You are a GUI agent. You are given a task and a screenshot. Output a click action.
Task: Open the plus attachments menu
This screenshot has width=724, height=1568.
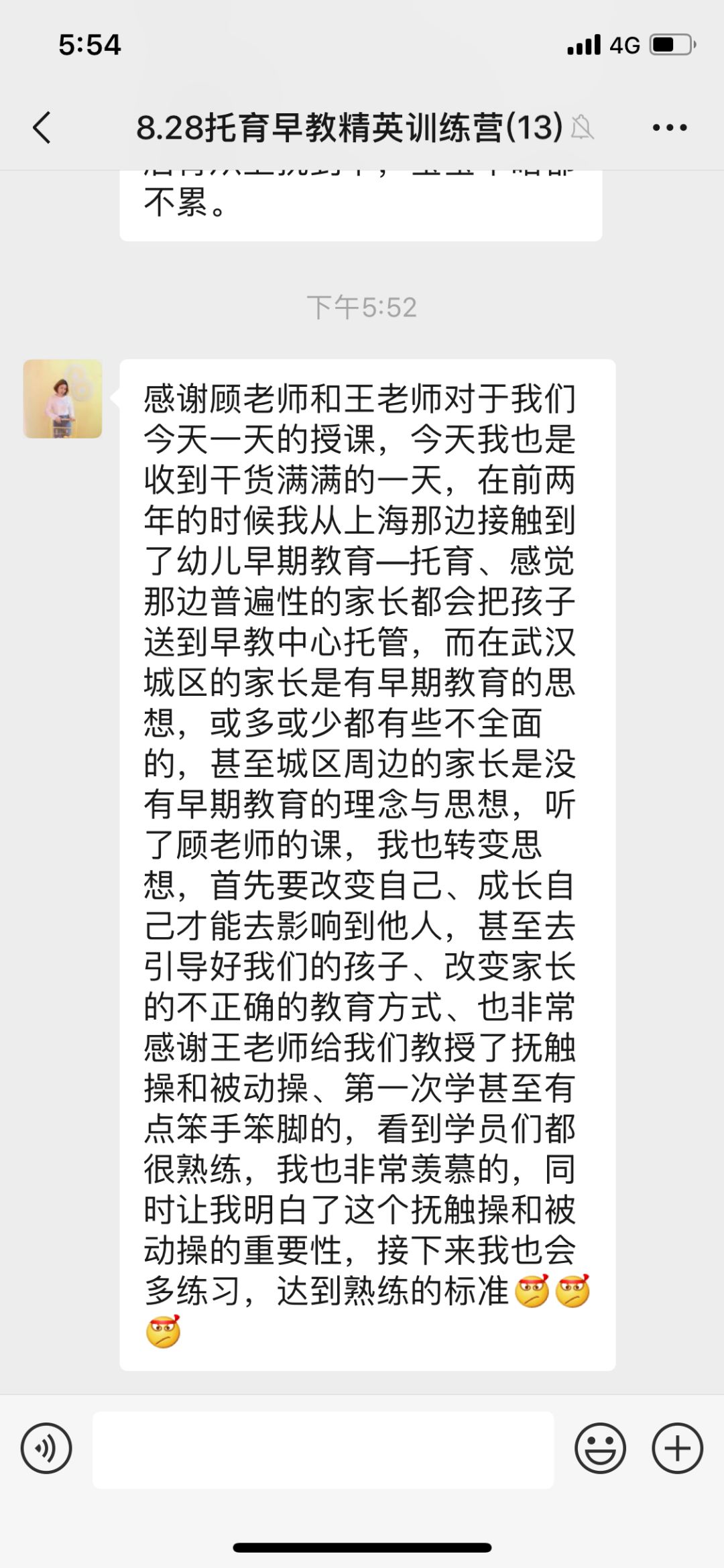pyautogui.click(x=677, y=1448)
